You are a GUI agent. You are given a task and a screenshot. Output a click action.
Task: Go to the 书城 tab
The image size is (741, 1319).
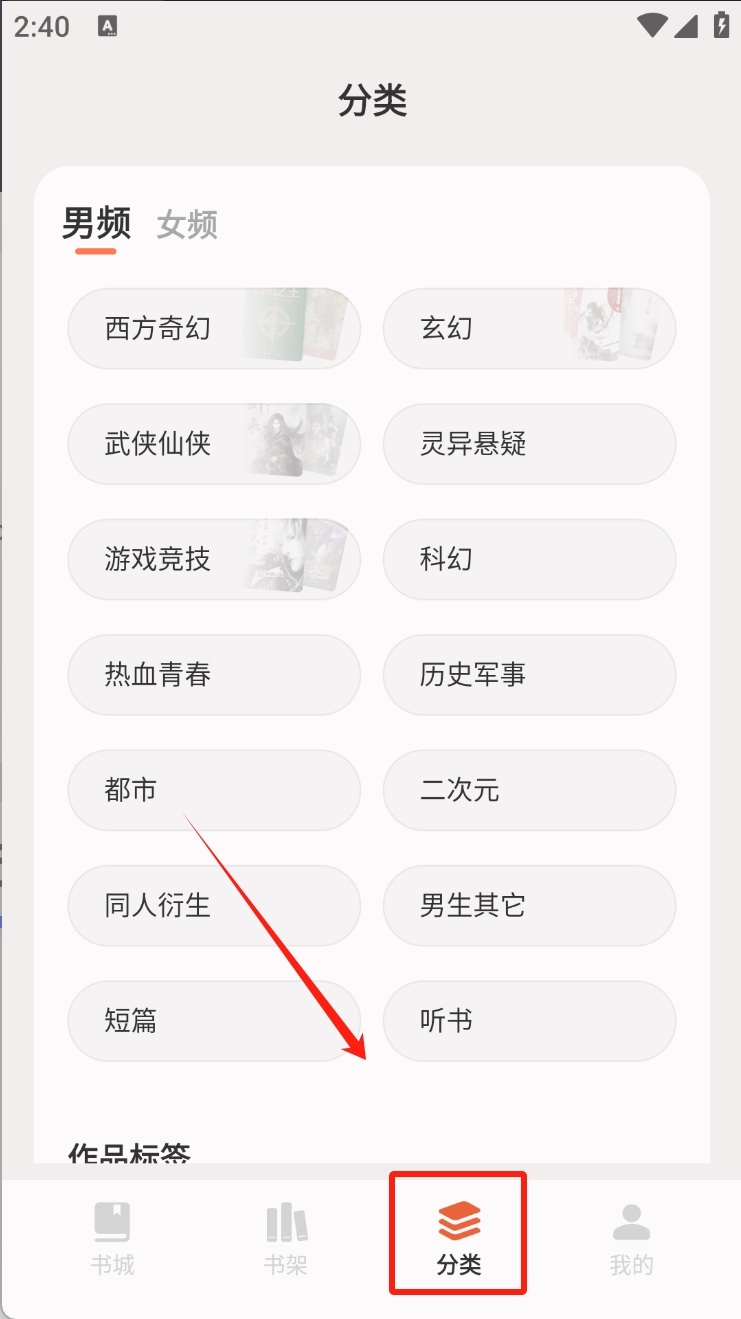[x=112, y=1238]
